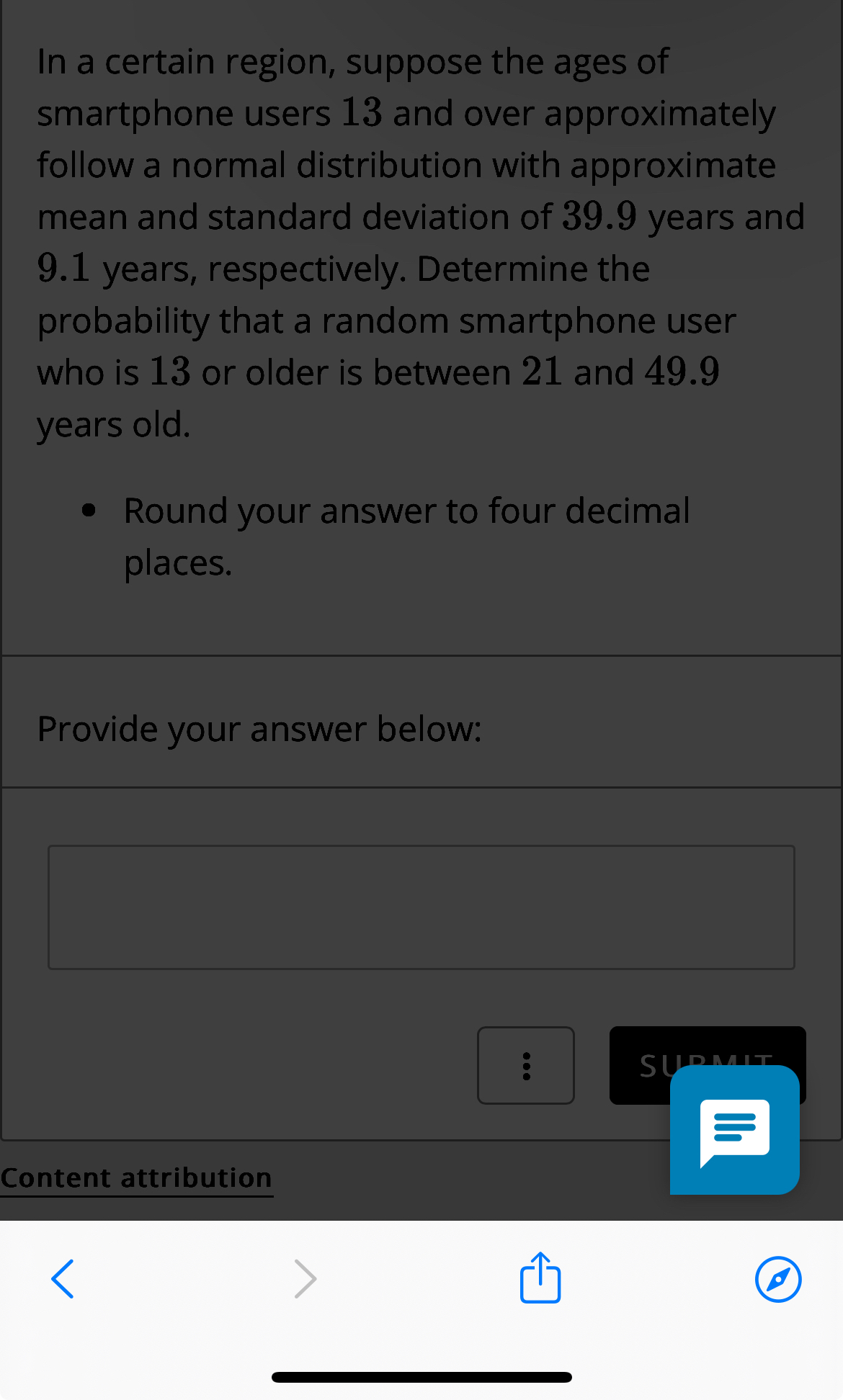Go forward to the next page
Image resolution: width=843 pixels, height=1400 pixels.
click(305, 1279)
